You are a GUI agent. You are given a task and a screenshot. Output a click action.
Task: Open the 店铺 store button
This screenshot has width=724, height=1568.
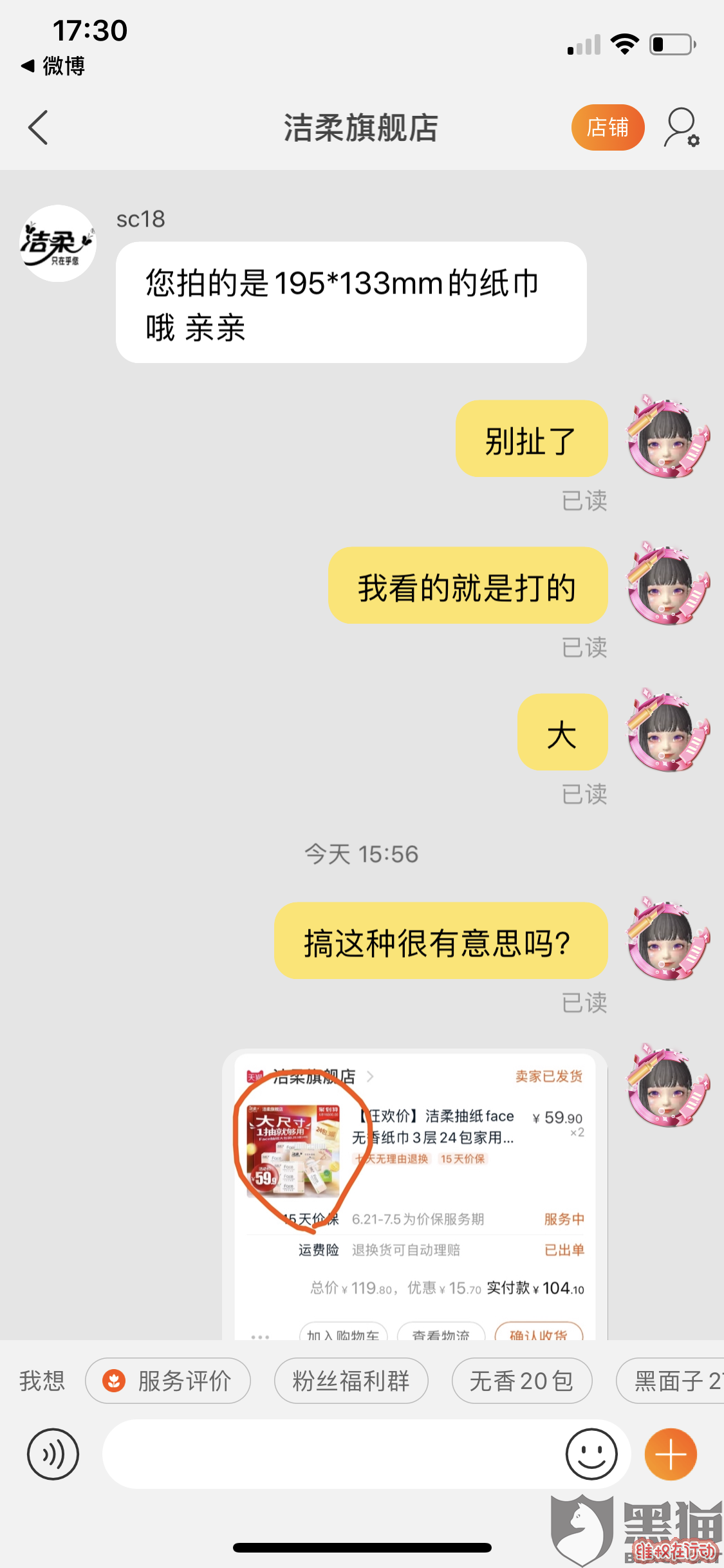click(607, 127)
